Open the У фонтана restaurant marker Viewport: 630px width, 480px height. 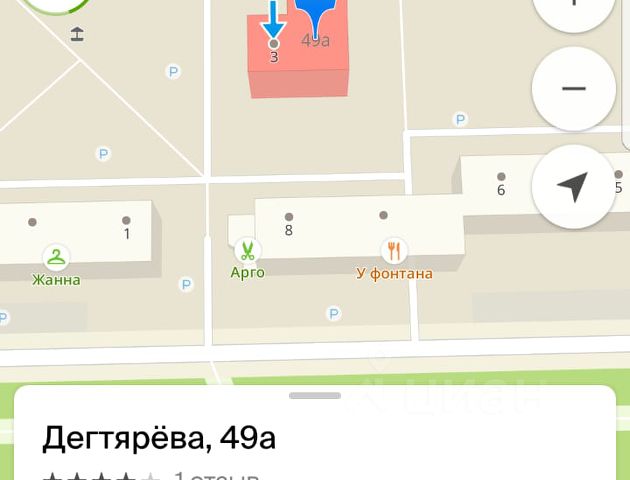tap(395, 250)
